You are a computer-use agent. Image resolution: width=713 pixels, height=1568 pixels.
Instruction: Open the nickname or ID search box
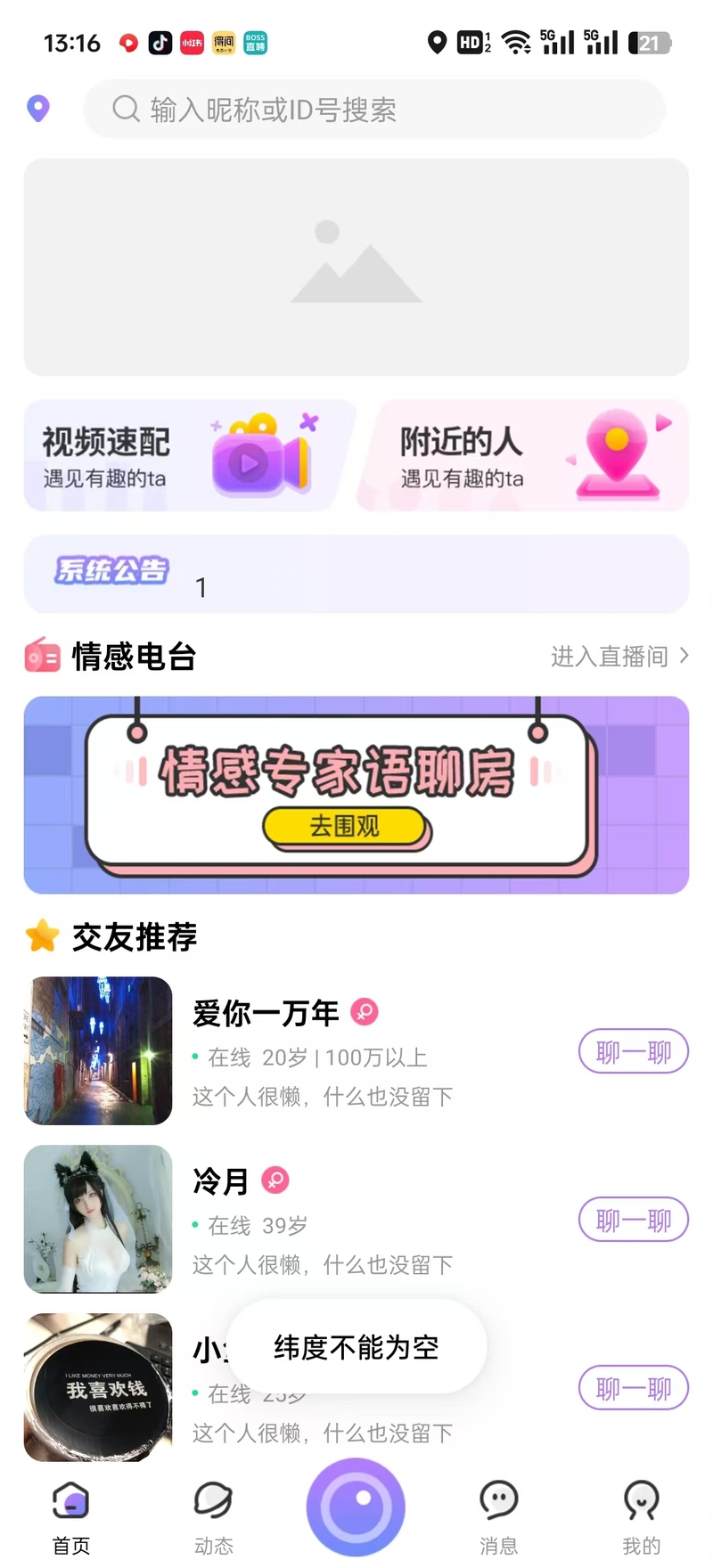point(374,110)
